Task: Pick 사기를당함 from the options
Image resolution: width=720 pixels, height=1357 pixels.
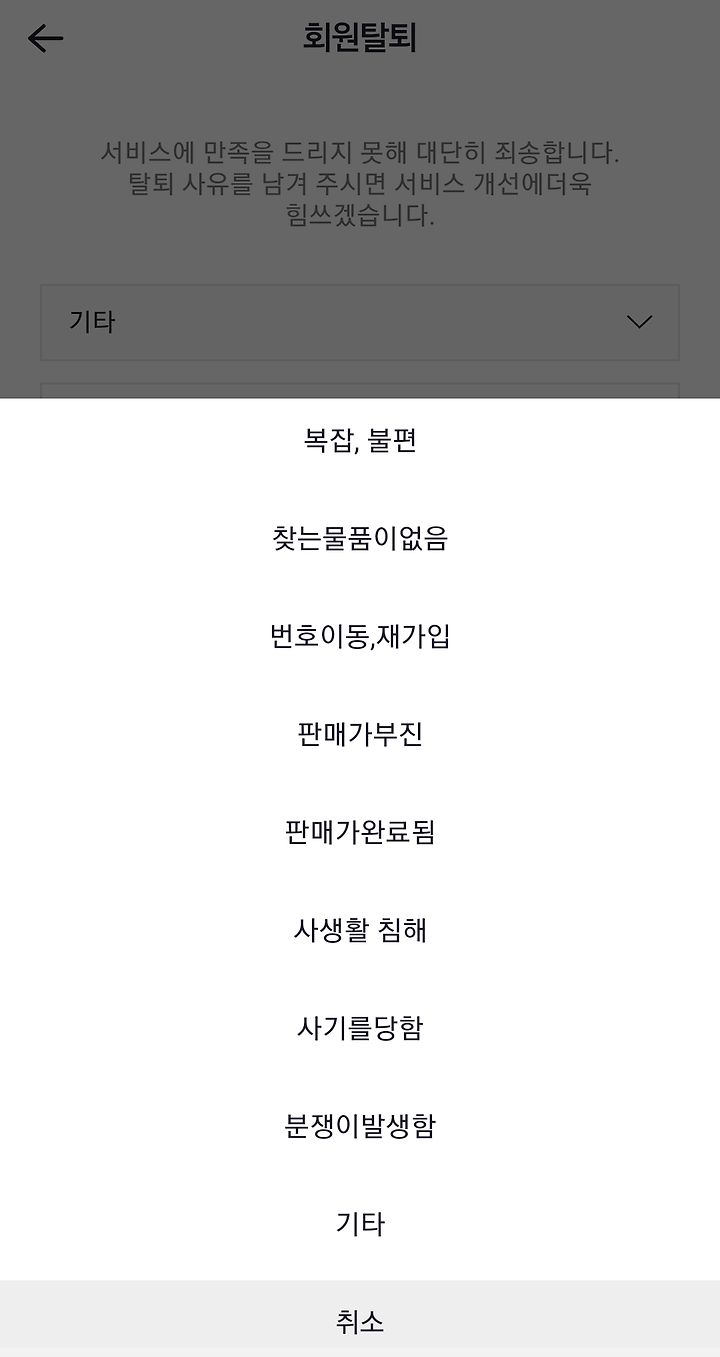Action: point(360,1028)
